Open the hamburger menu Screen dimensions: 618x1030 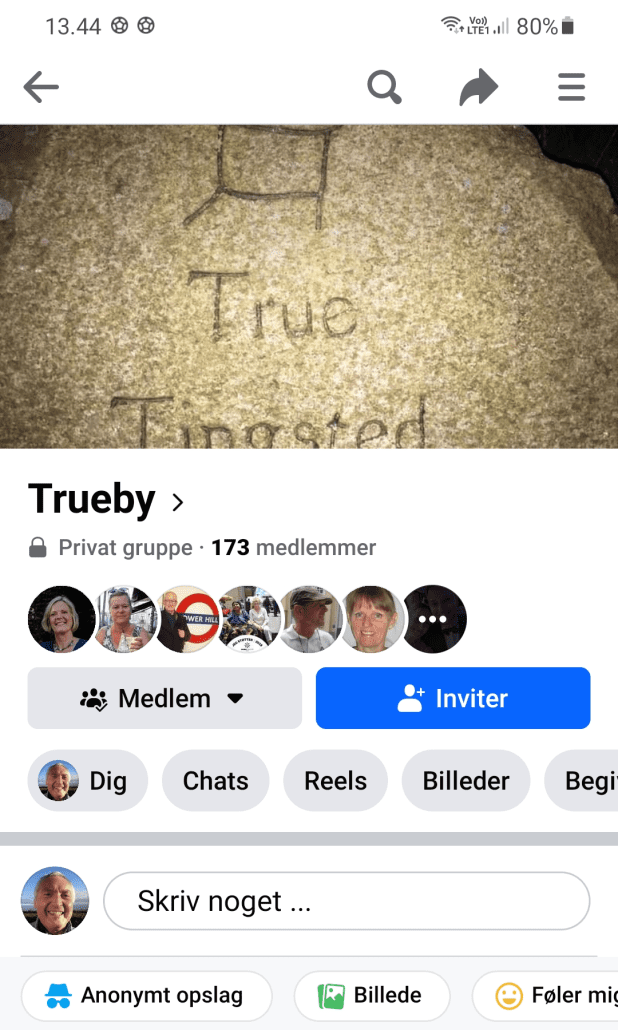click(x=571, y=87)
